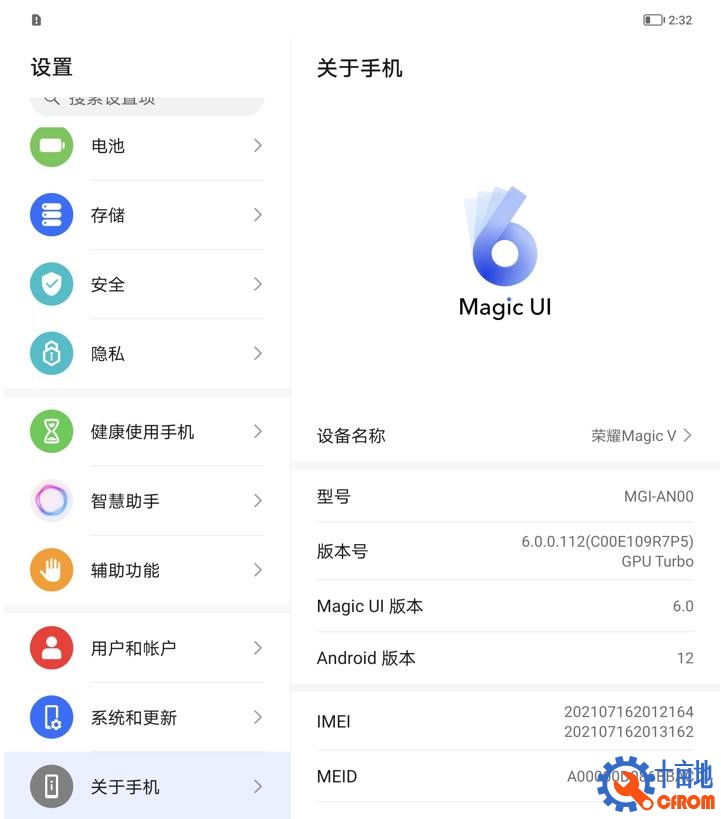Open the 辅助功能 accessibility settings
The width and height of the screenshot is (721, 819).
(x=147, y=570)
